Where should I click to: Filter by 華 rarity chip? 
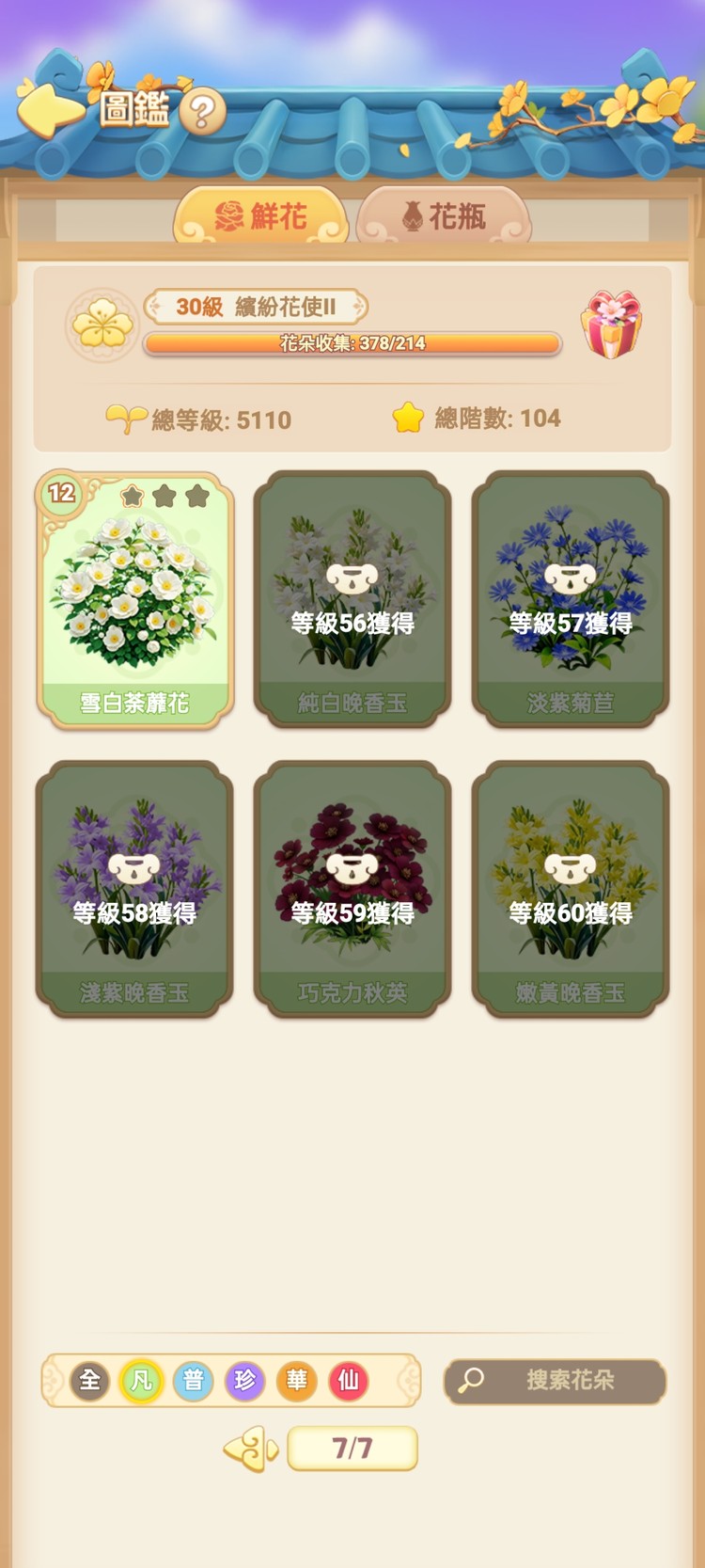(x=297, y=1380)
